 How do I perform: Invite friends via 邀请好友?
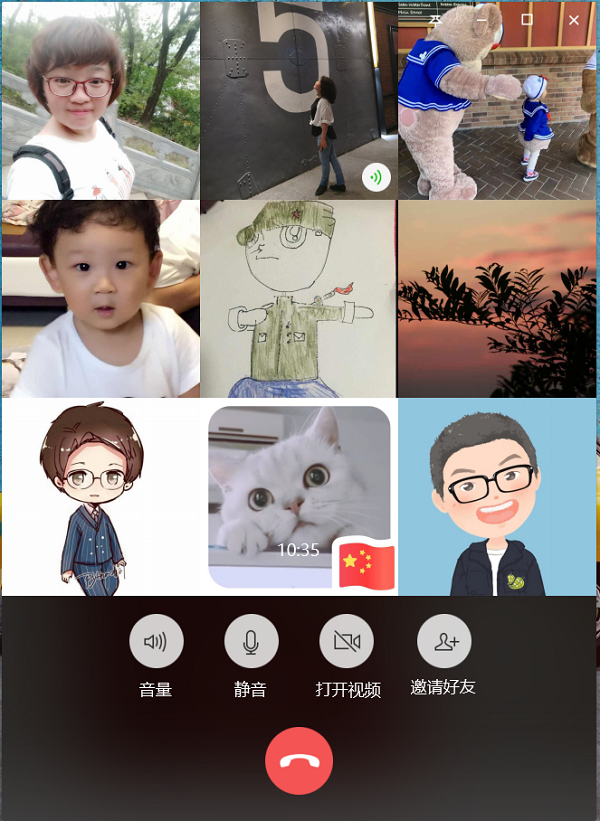tap(443, 641)
